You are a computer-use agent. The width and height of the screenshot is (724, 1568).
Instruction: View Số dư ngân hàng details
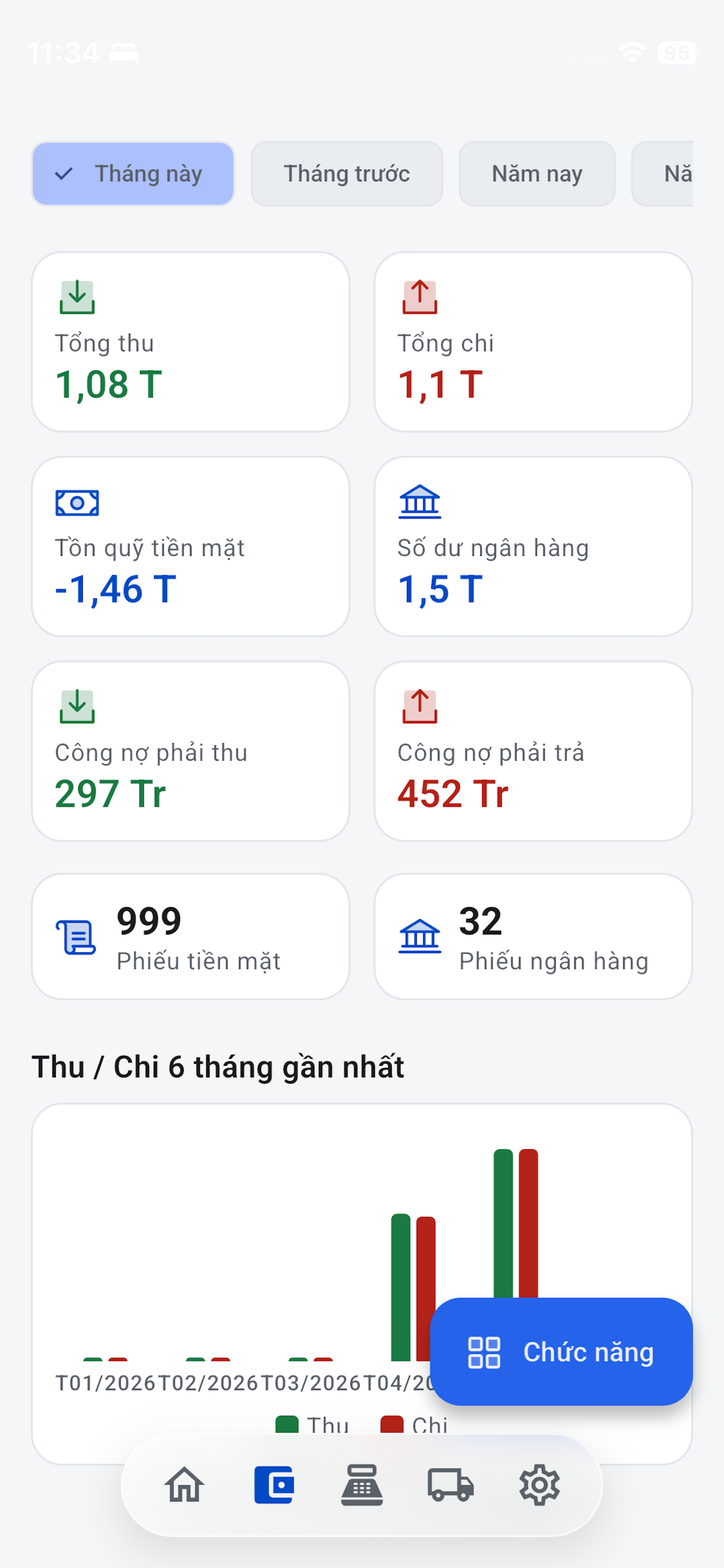533,546
